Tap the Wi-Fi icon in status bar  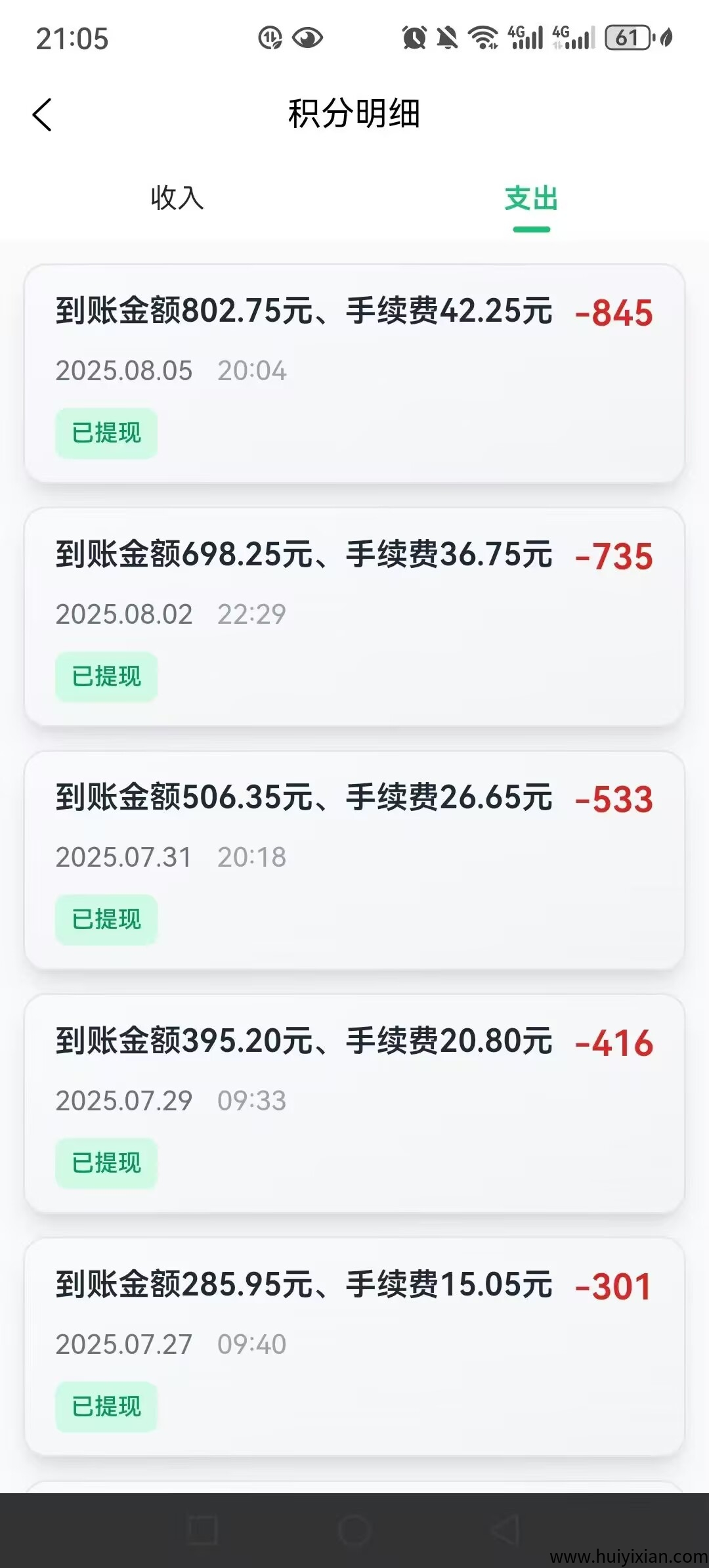483,38
